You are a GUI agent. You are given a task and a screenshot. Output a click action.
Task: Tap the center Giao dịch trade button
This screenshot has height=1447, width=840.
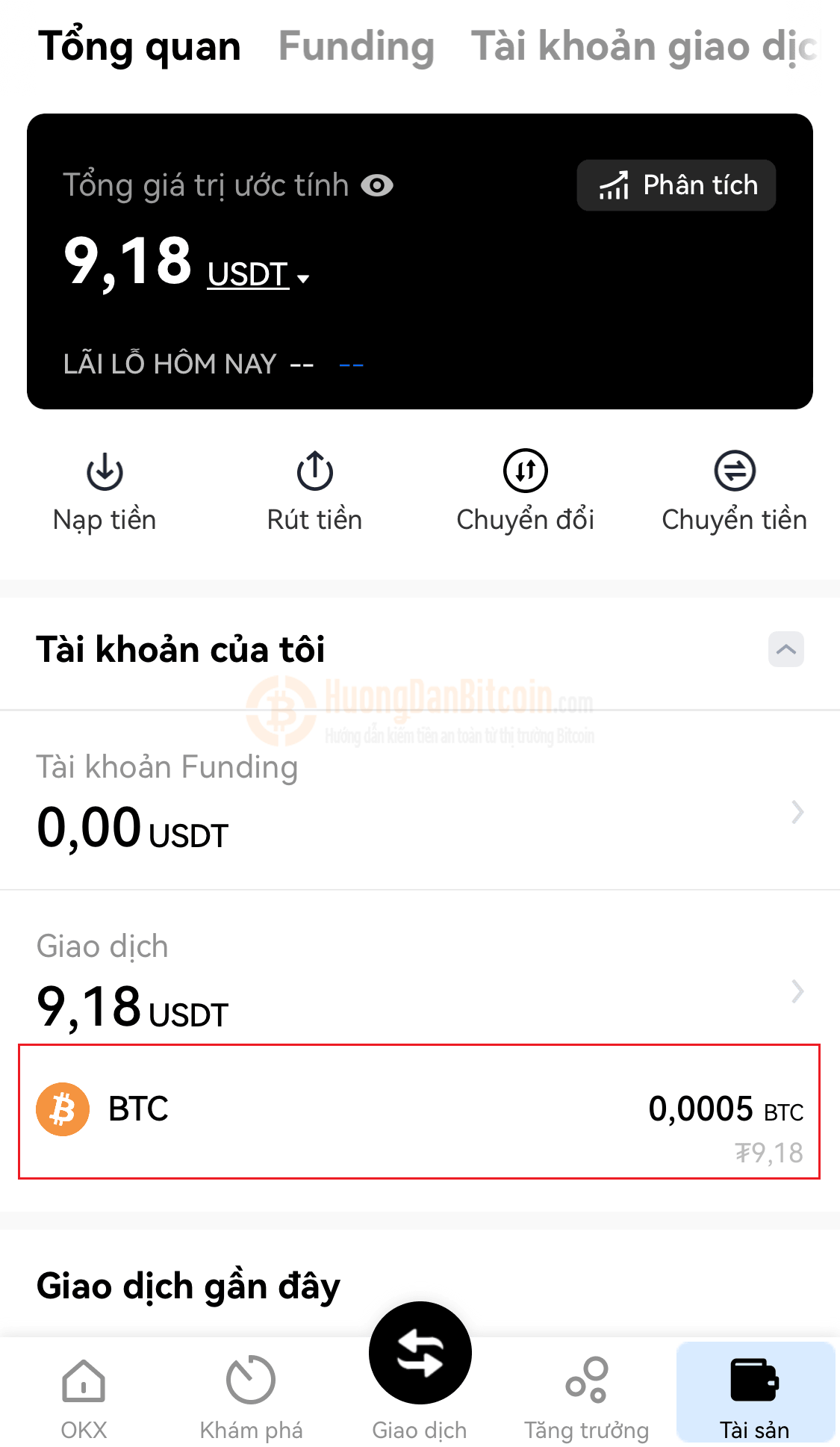click(x=420, y=1354)
